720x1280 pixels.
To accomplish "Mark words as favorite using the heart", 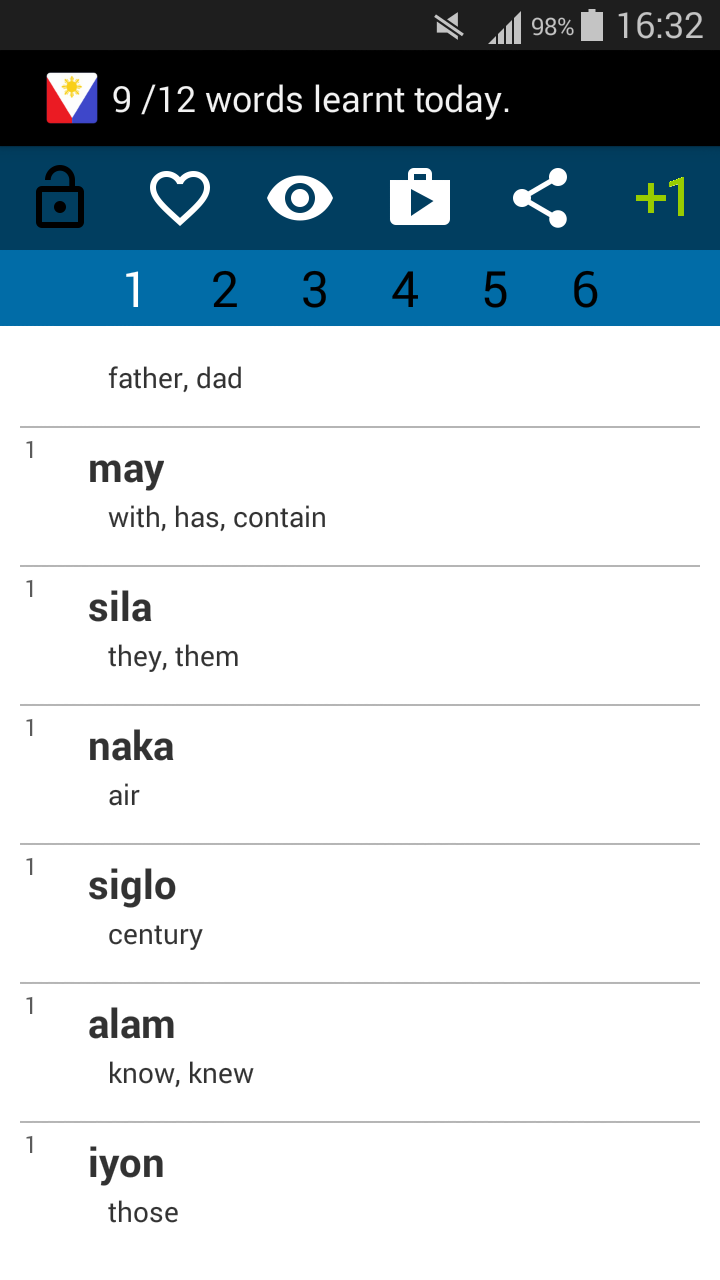I will [x=180, y=197].
